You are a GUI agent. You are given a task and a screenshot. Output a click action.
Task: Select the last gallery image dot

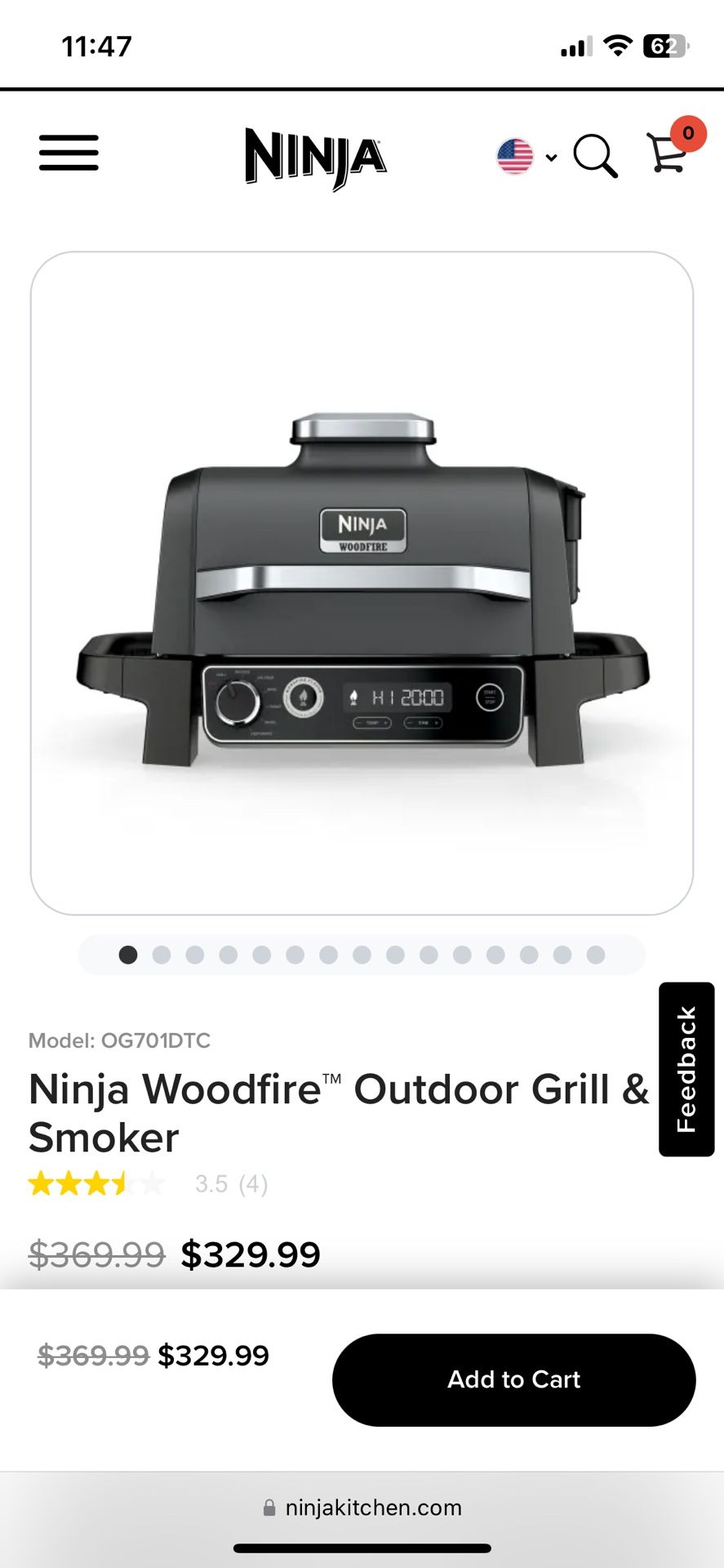[596, 955]
